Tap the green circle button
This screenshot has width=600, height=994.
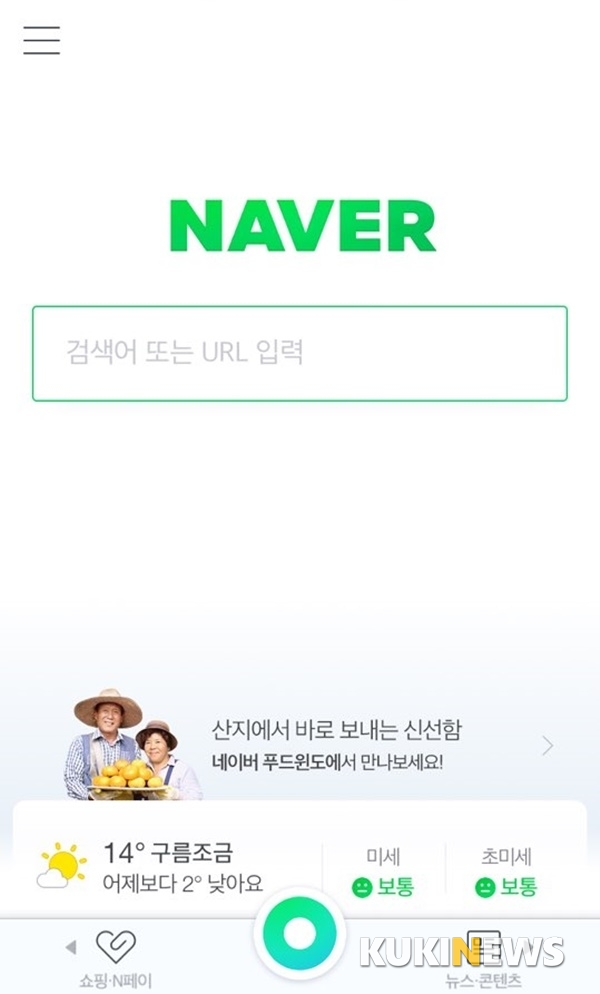299,934
